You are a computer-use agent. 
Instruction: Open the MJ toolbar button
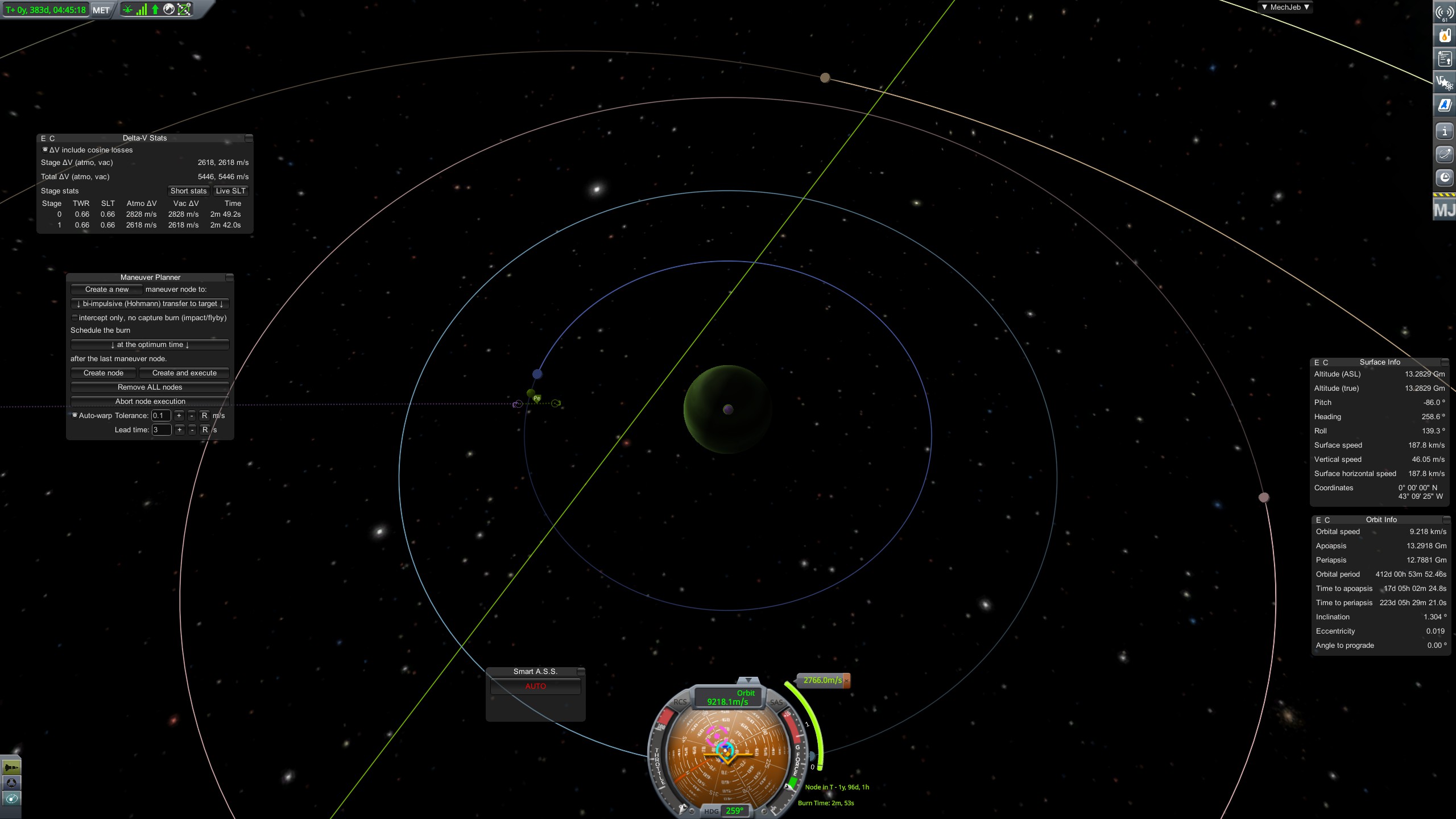(1444, 210)
